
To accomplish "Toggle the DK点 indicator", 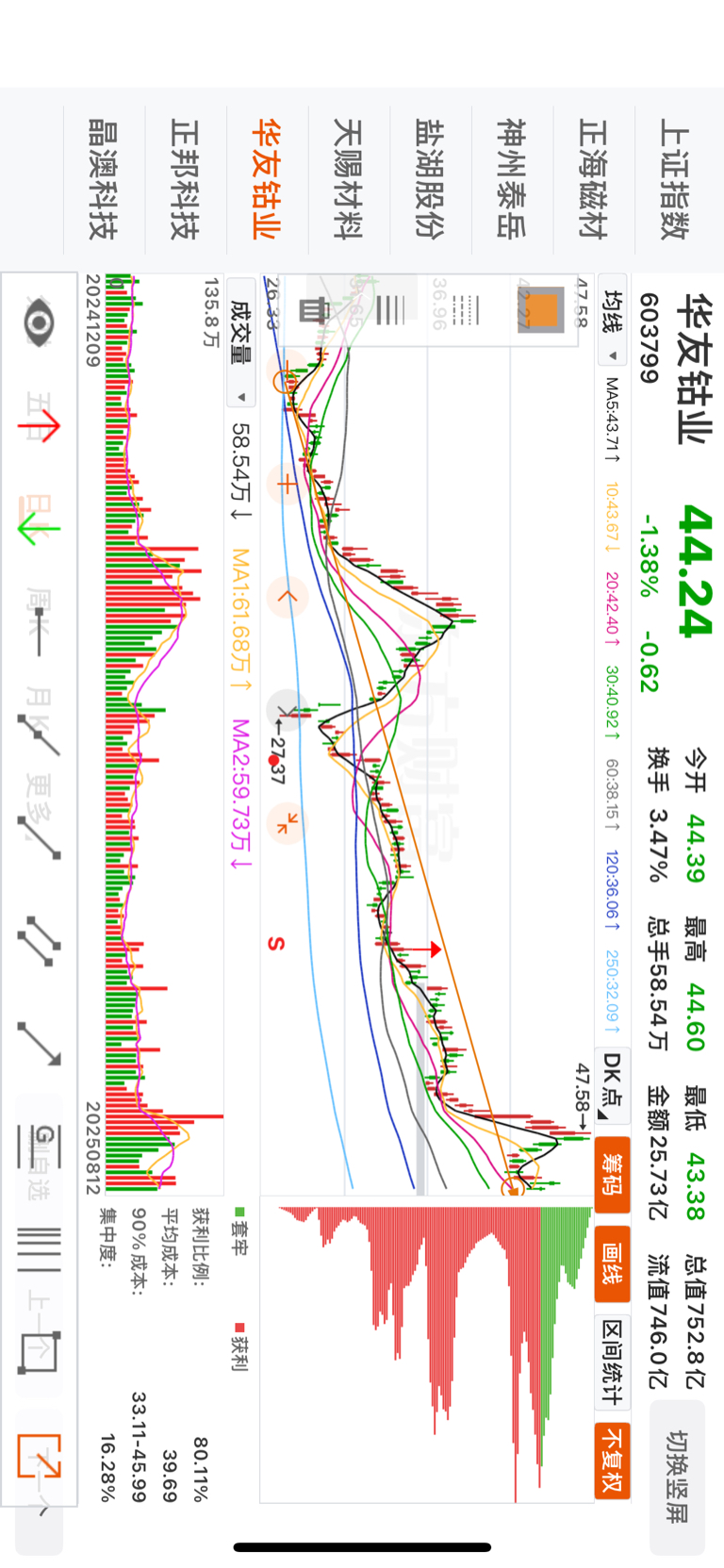I will pyautogui.click(x=613, y=1085).
